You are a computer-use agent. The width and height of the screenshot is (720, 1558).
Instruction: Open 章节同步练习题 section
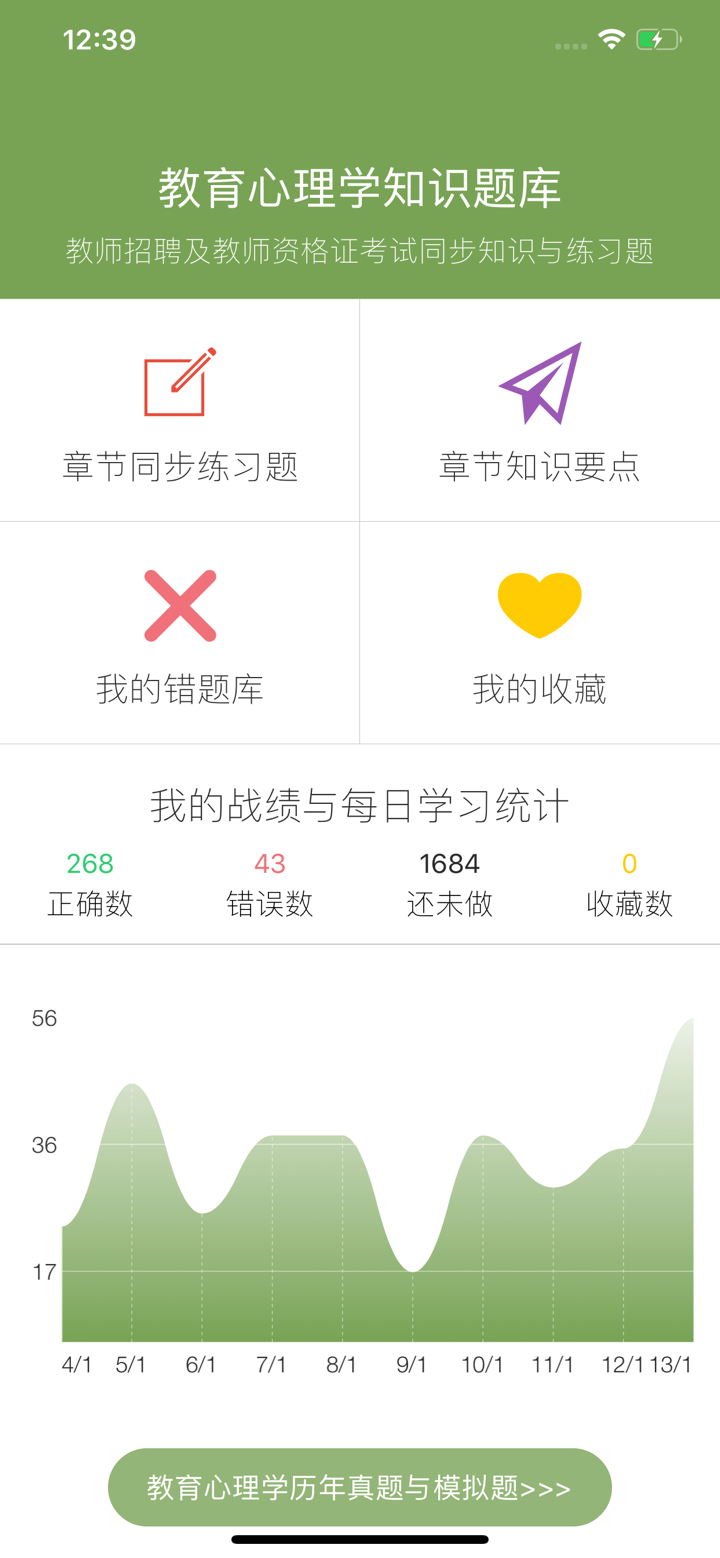(x=179, y=464)
